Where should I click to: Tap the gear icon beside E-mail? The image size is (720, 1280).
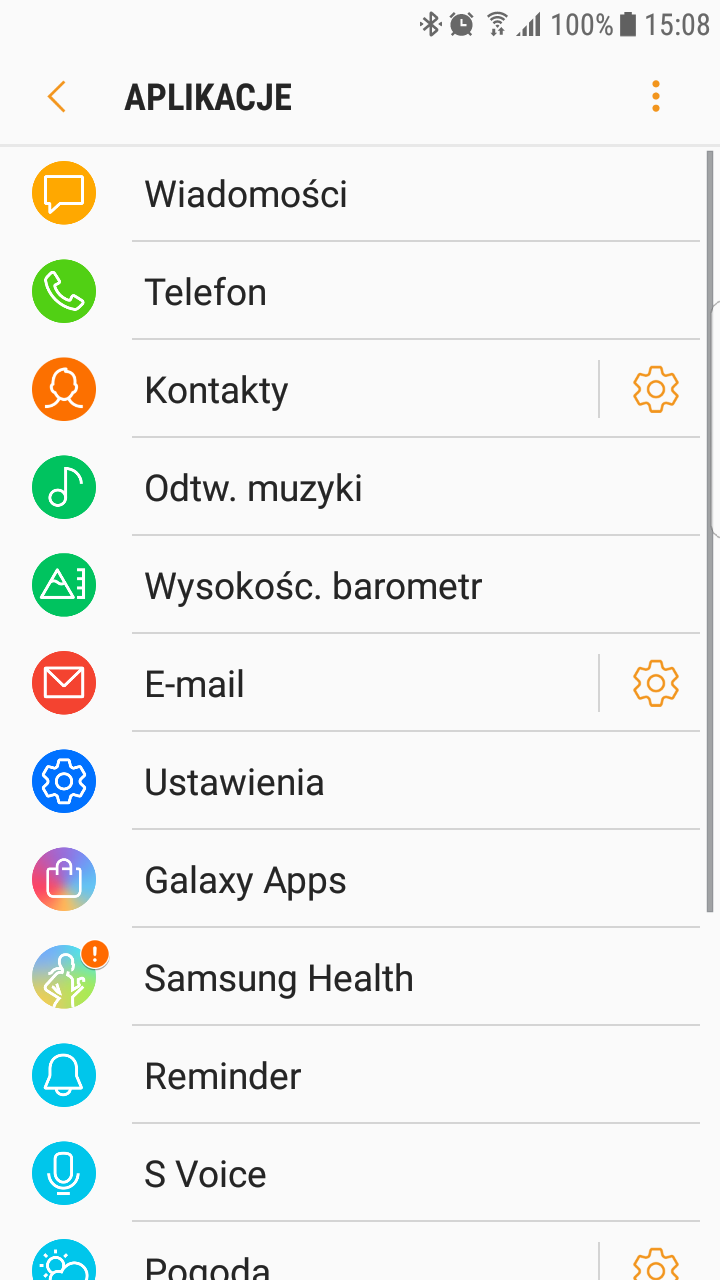(x=656, y=684)
